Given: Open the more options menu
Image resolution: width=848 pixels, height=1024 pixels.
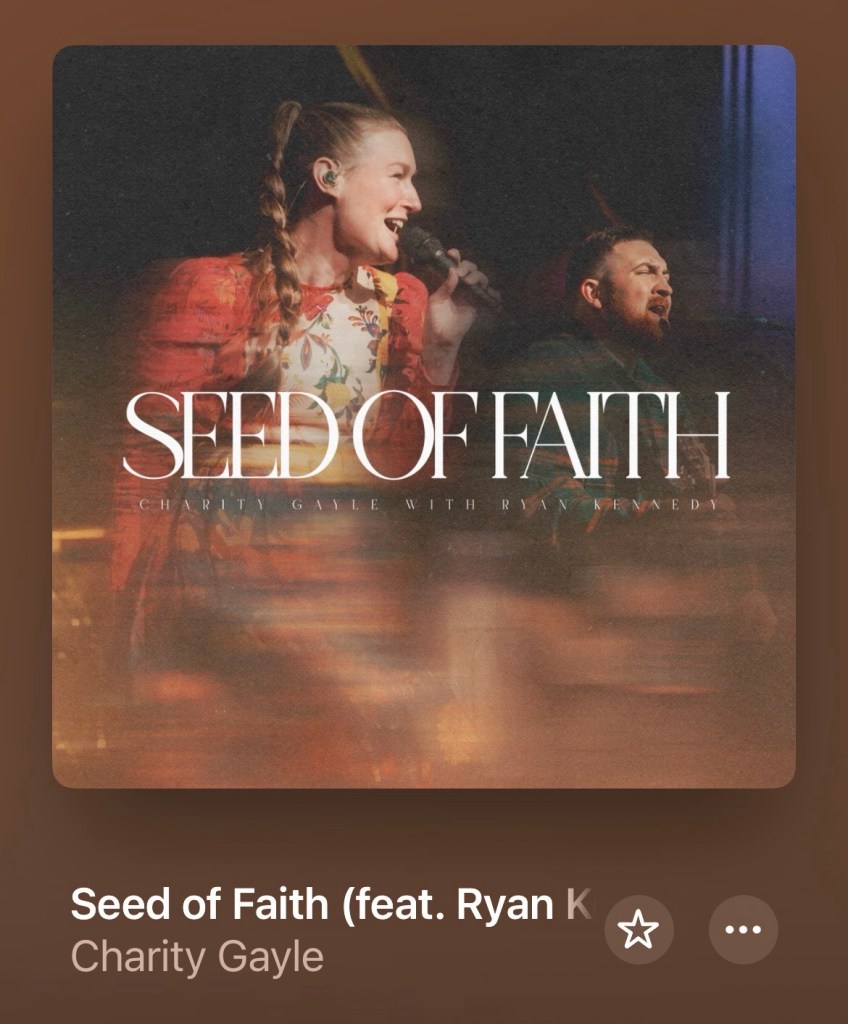Looking at the screenshot, I should (743, 930).
